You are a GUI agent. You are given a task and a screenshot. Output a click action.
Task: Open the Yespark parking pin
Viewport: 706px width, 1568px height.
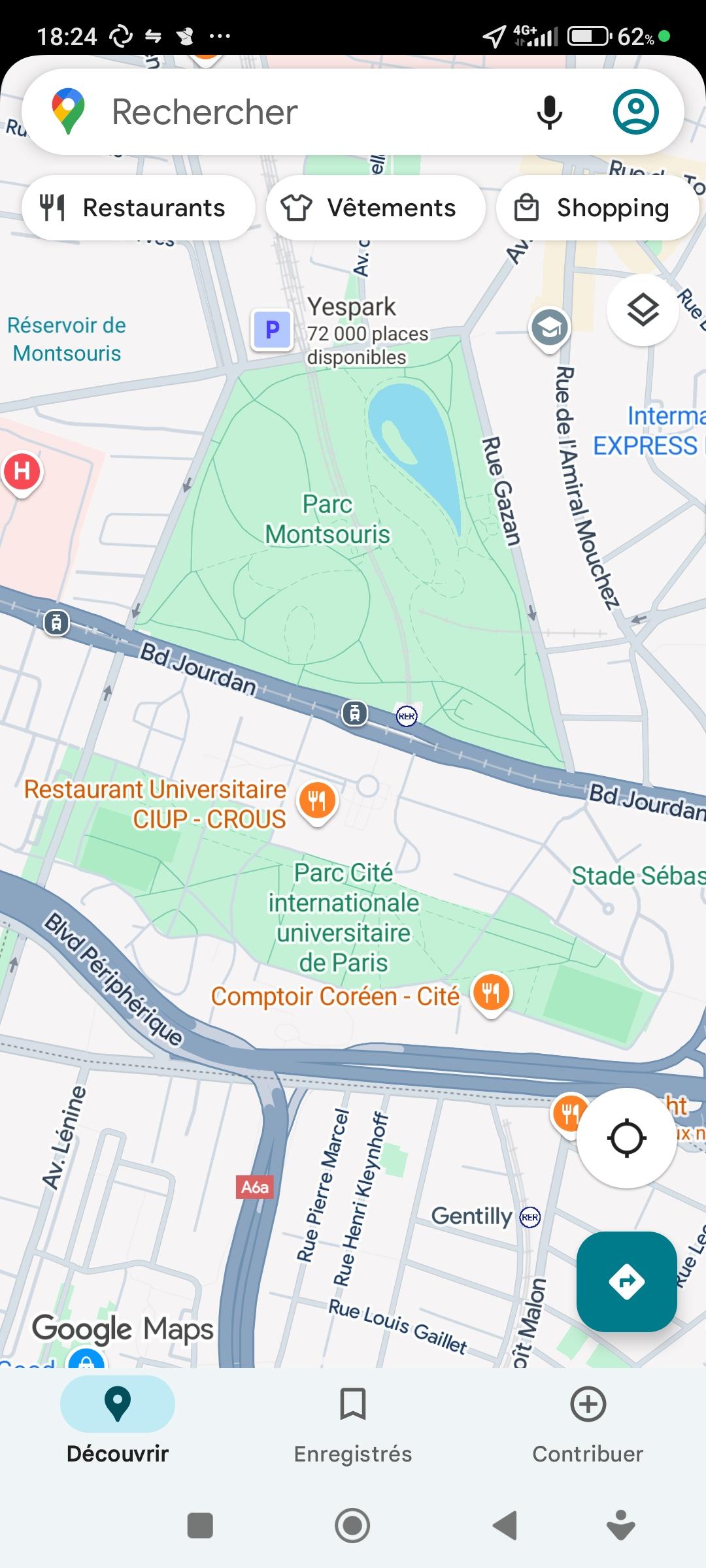(x=272, y=329)
